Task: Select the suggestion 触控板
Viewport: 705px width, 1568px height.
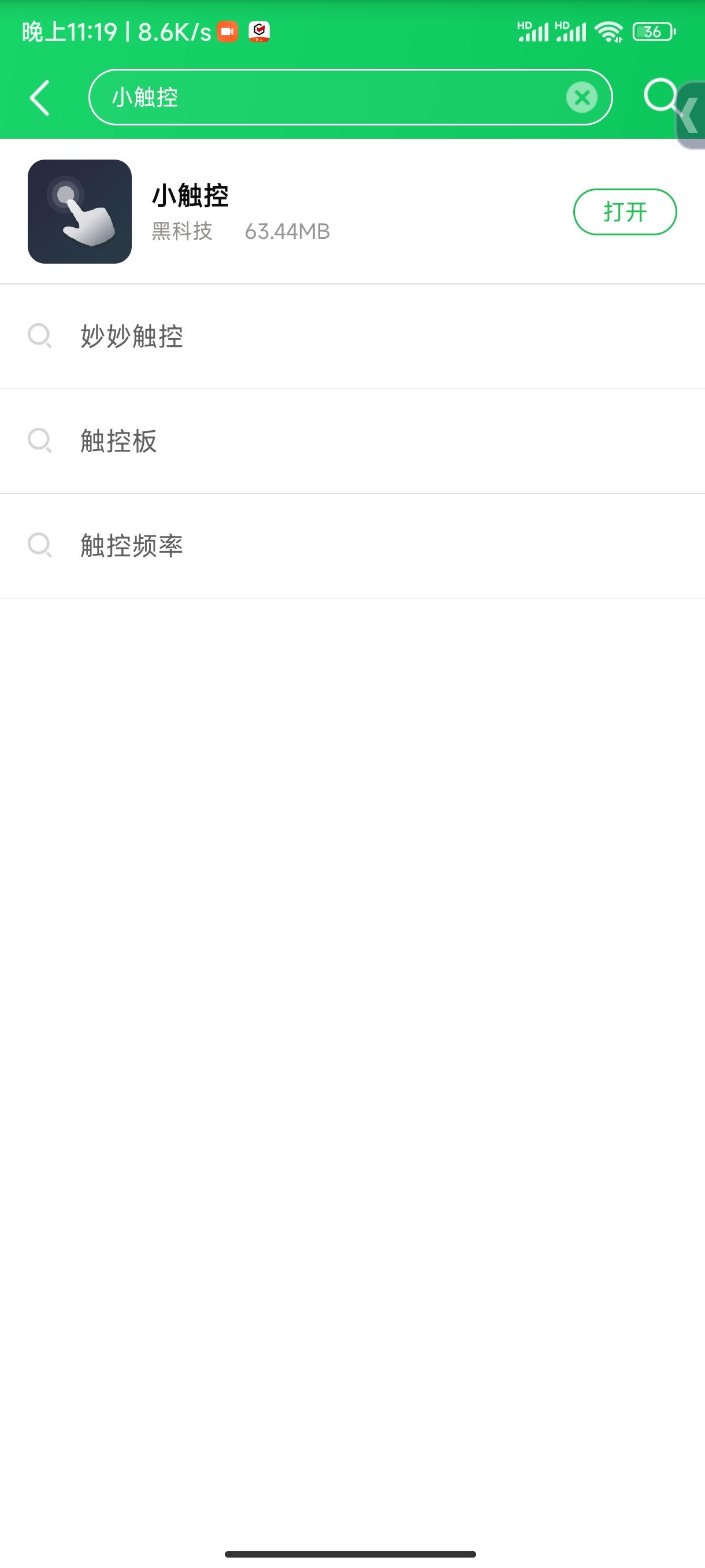Action: click(352, 441)
